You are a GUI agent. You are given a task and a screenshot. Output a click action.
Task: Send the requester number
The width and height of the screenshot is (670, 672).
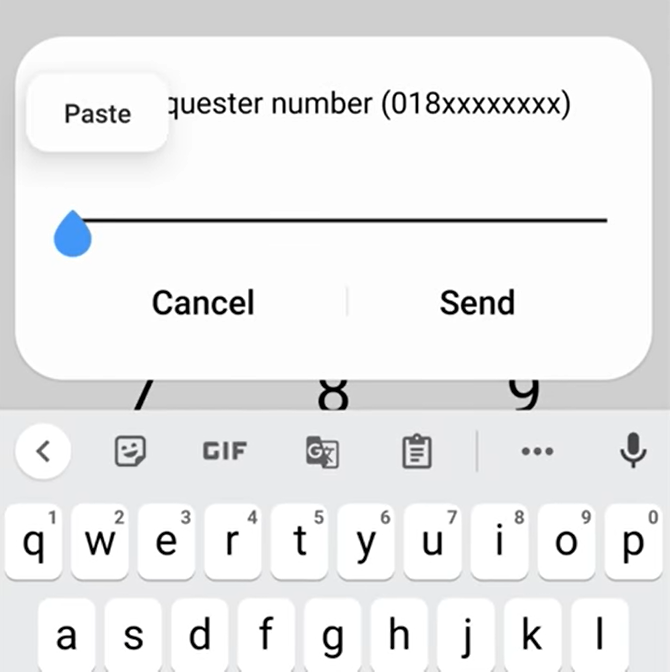[x=477, y=302]
